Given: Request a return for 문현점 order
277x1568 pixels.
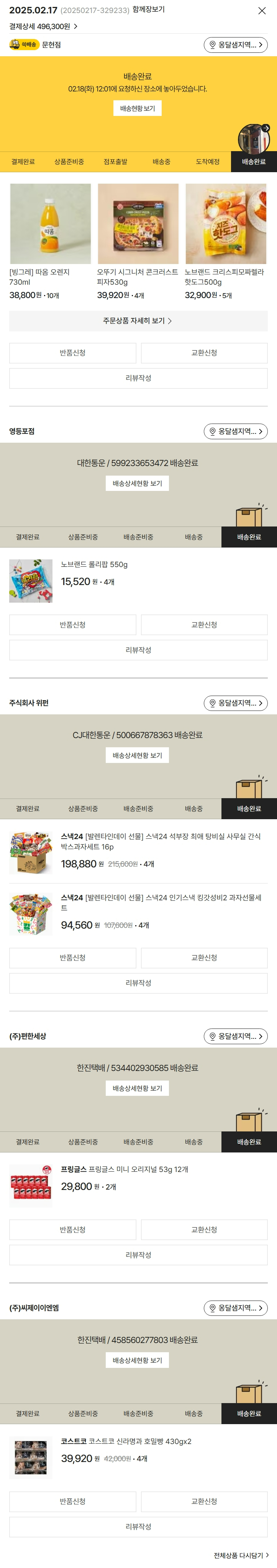Looking at the screenshot, I should tap(73, 353).
